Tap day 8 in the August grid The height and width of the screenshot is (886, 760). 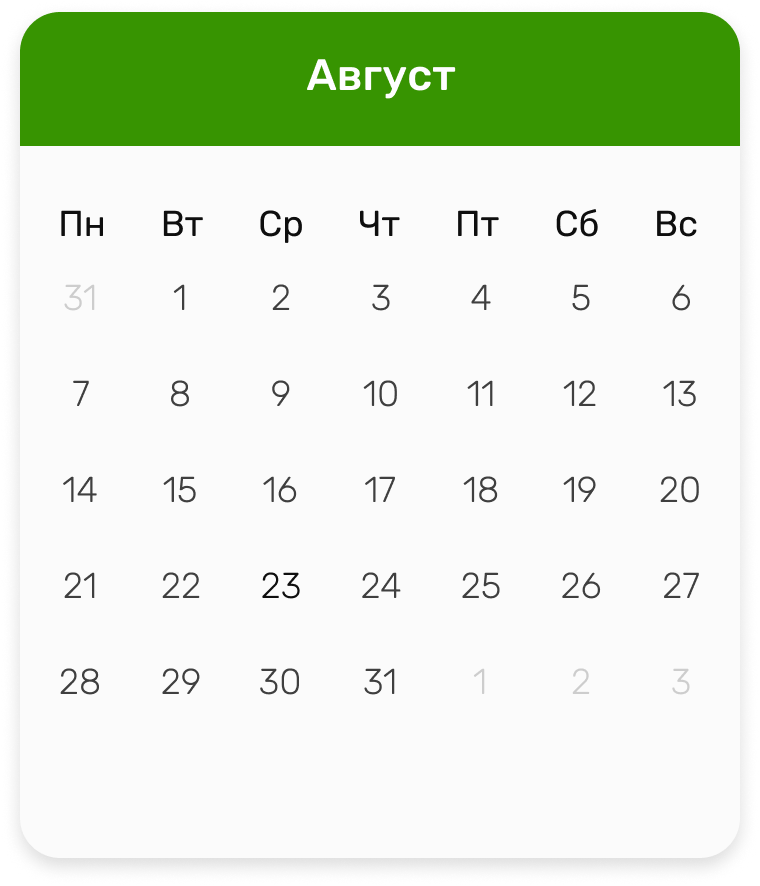pyautogui.click(x=180, y=394)
